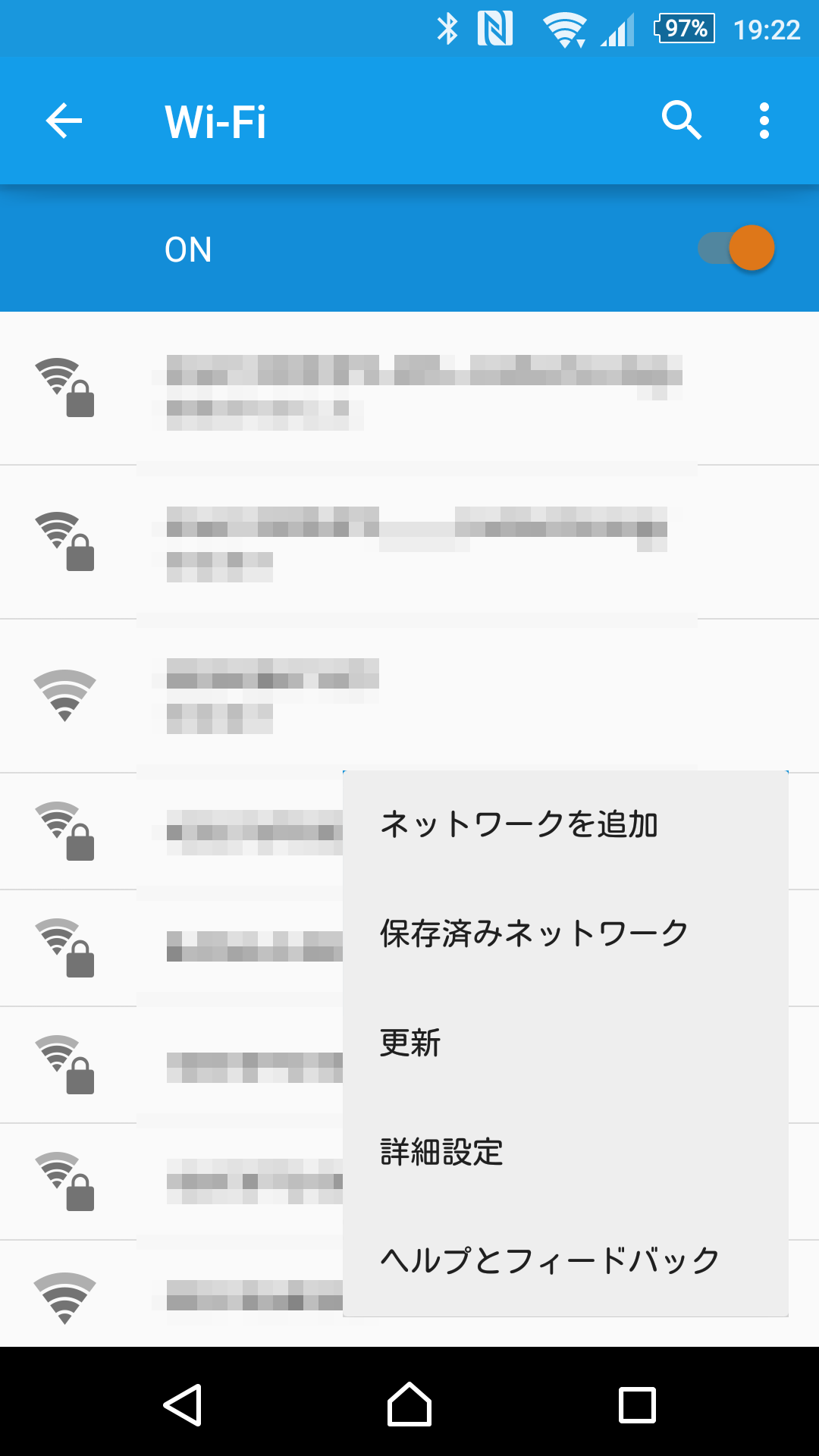Open ヘルプとフィードバック
819x1456 pixels.
coord(566,1261)
